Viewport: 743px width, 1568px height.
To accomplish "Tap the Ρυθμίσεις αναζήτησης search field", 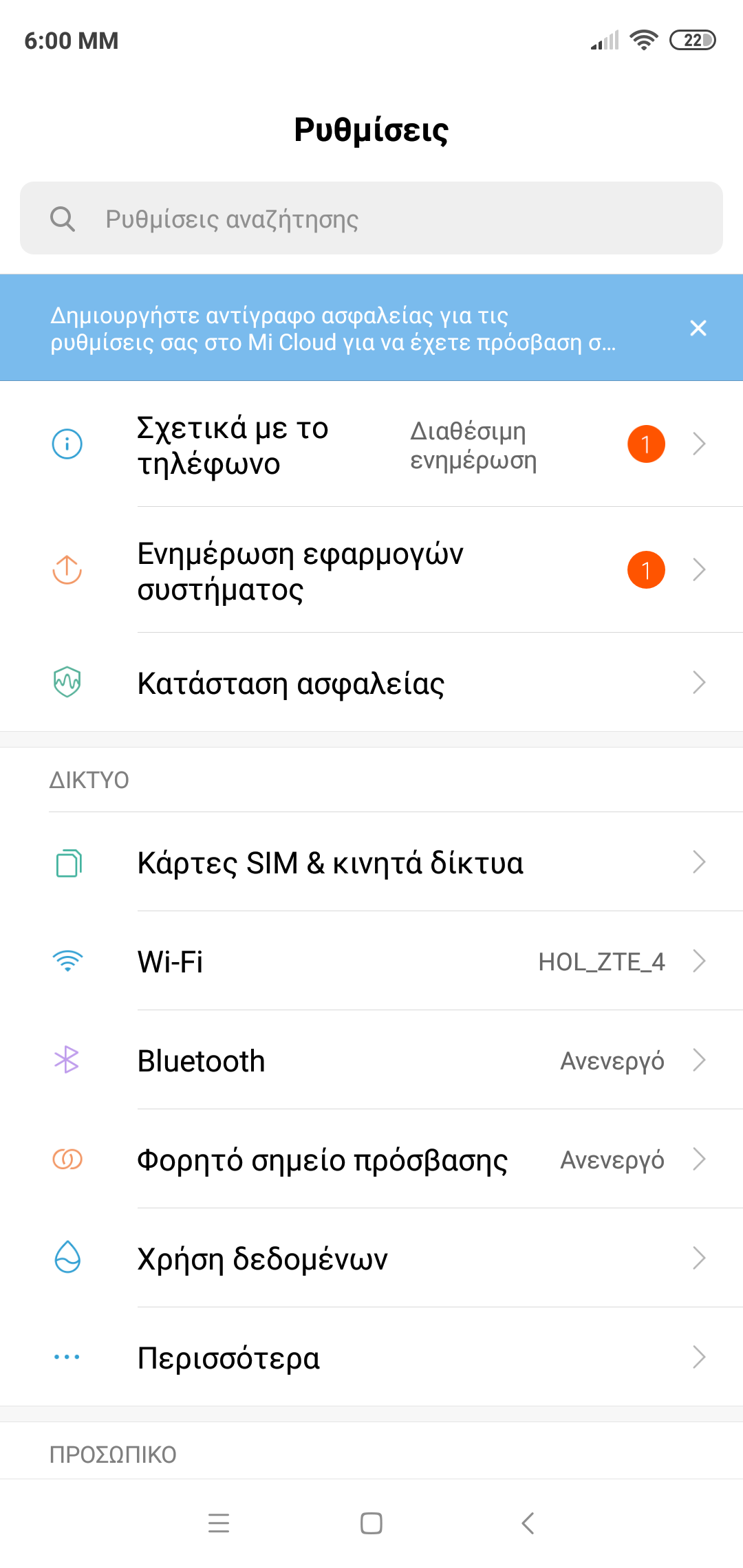I will [371, 219].
